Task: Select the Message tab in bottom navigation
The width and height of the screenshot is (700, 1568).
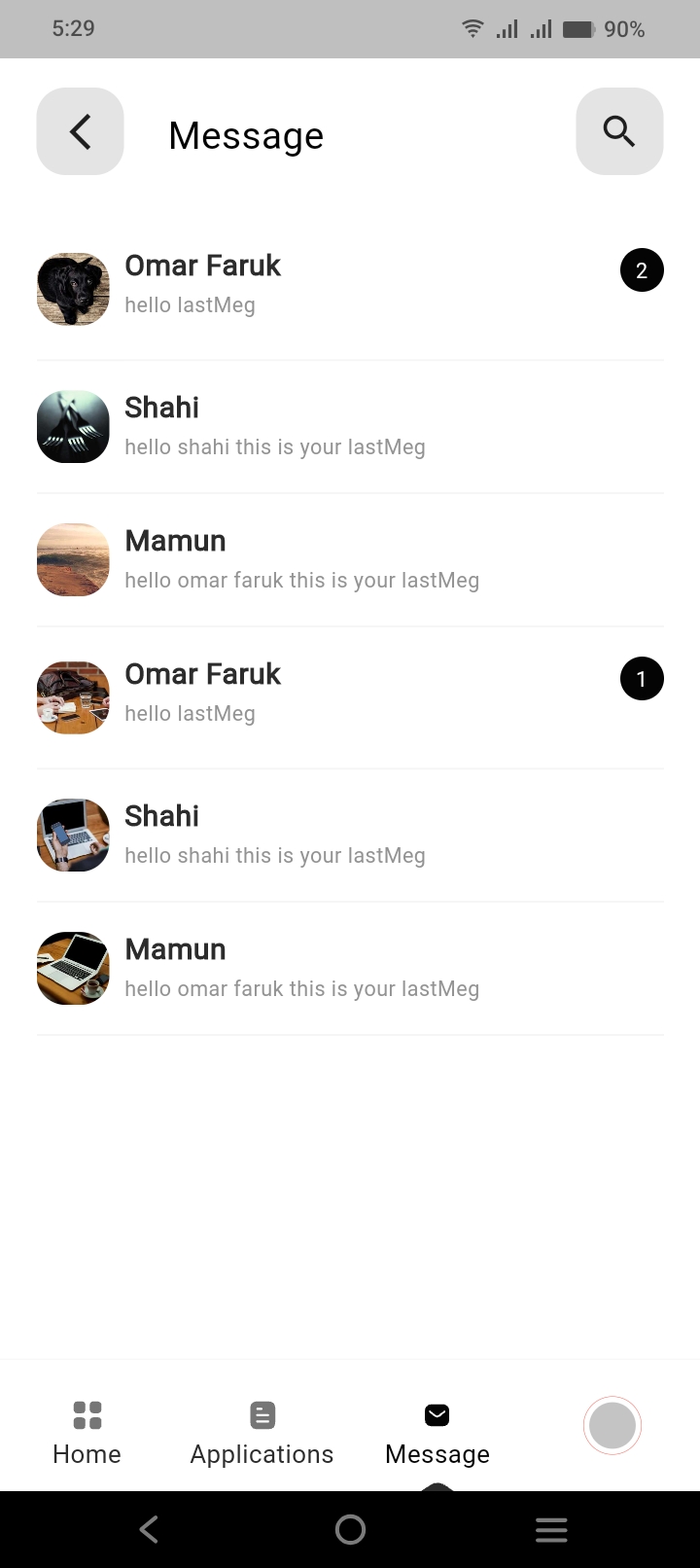Action: (437, 1432)
